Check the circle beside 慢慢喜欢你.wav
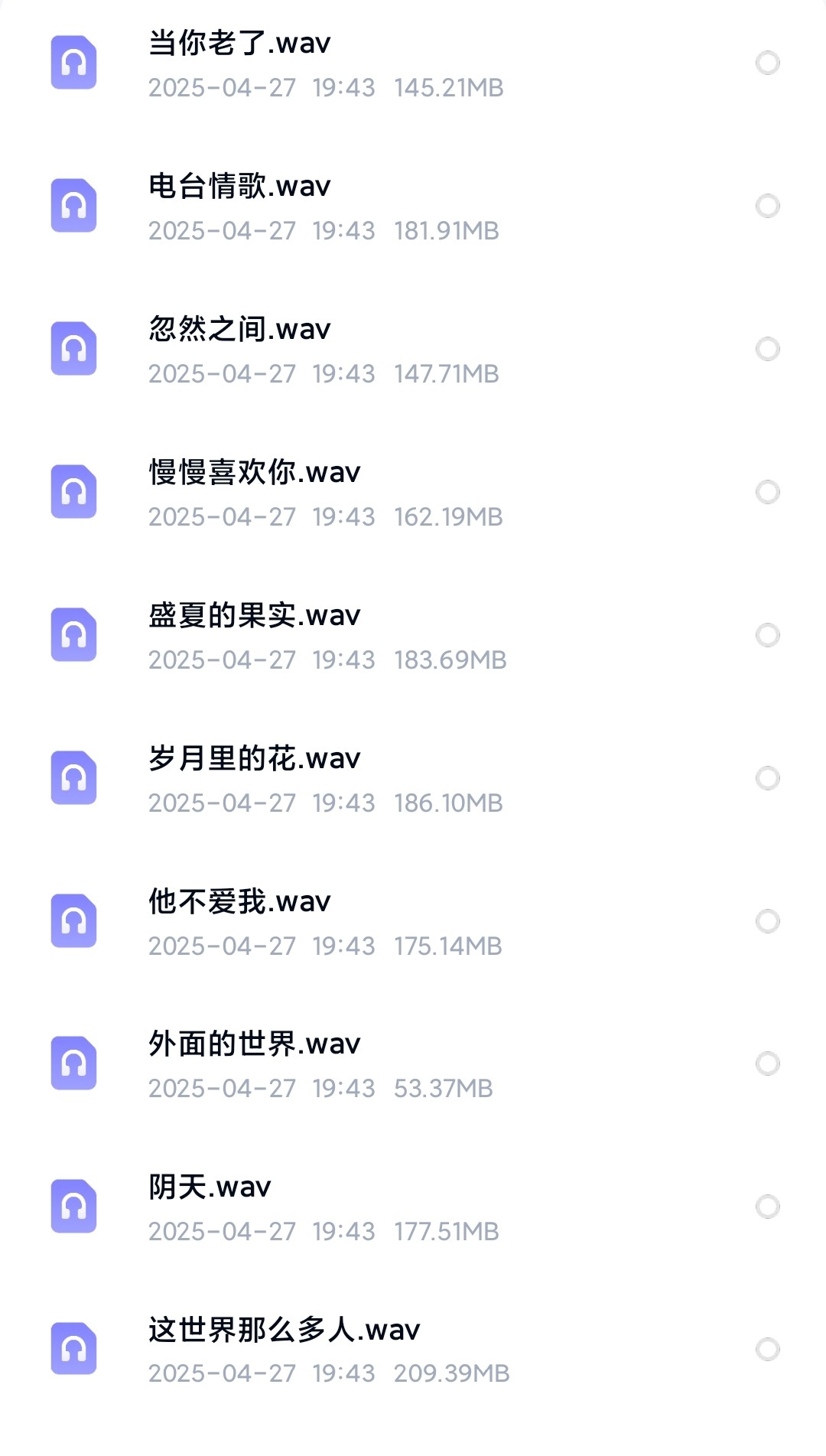Viewport: 826px width, 1456px height. coord(767,492)
